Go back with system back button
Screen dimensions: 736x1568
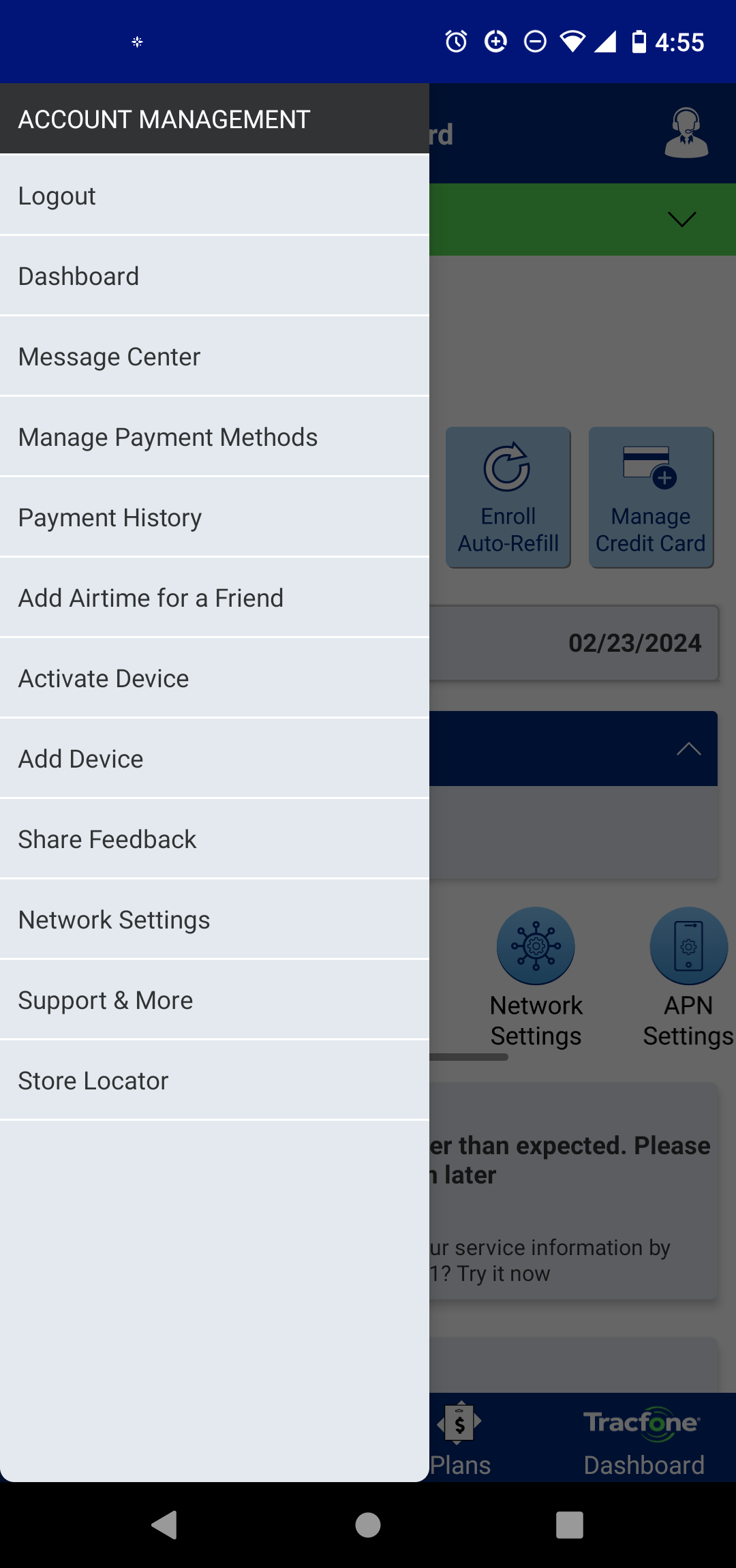[x=164, y=1525]
